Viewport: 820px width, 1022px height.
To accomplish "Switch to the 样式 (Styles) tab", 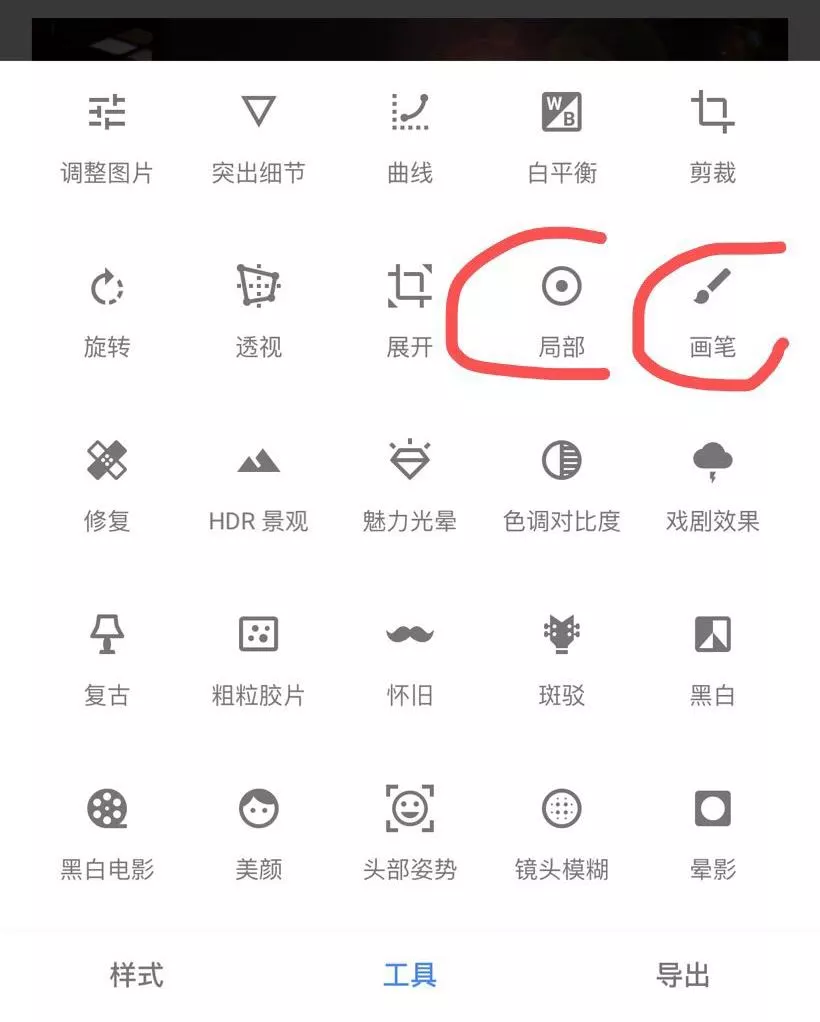I will pyautogui.click(x=134, y=973).
